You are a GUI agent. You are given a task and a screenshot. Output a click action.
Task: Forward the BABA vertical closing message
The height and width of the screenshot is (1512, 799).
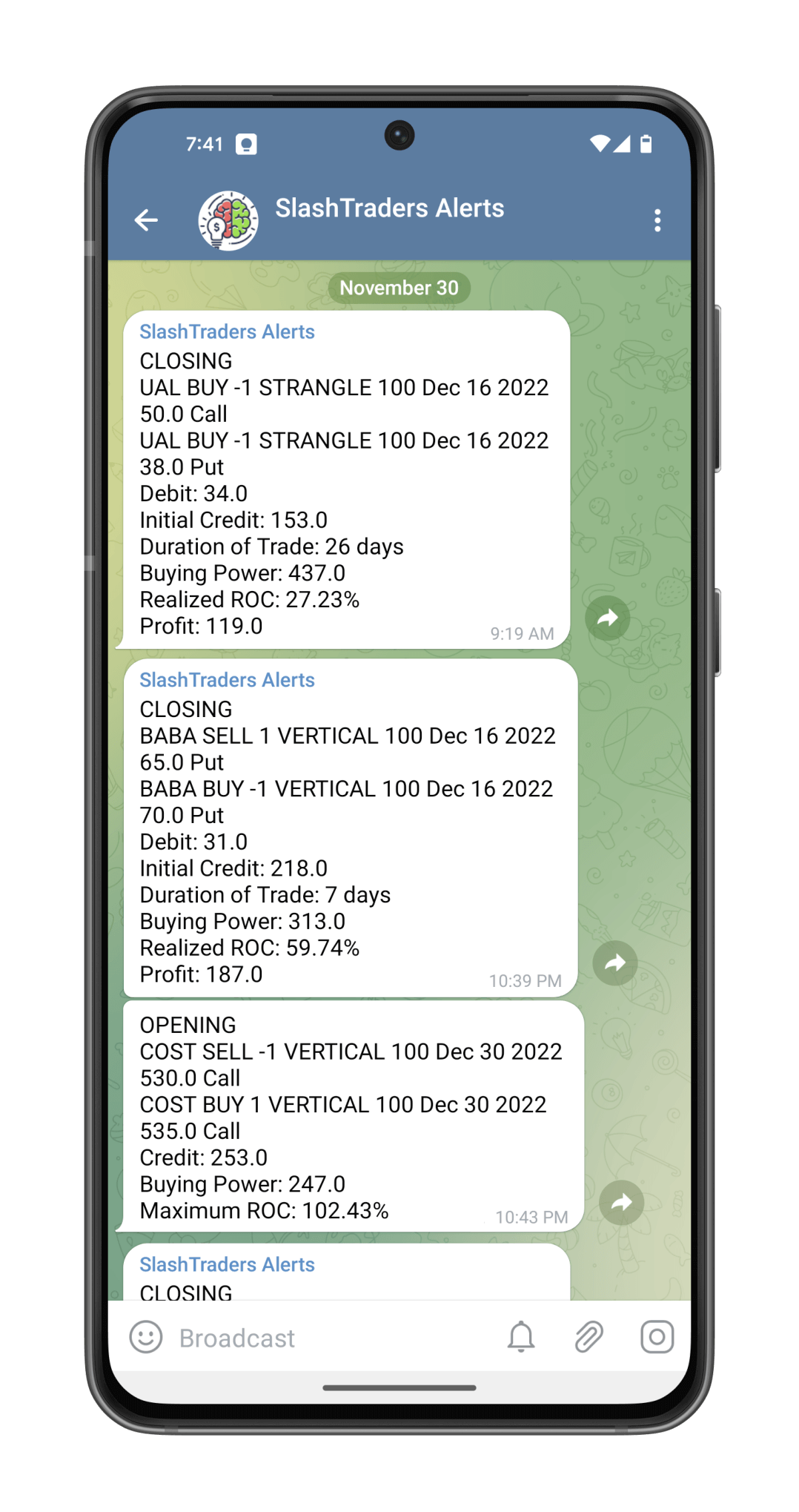point(614,963)
